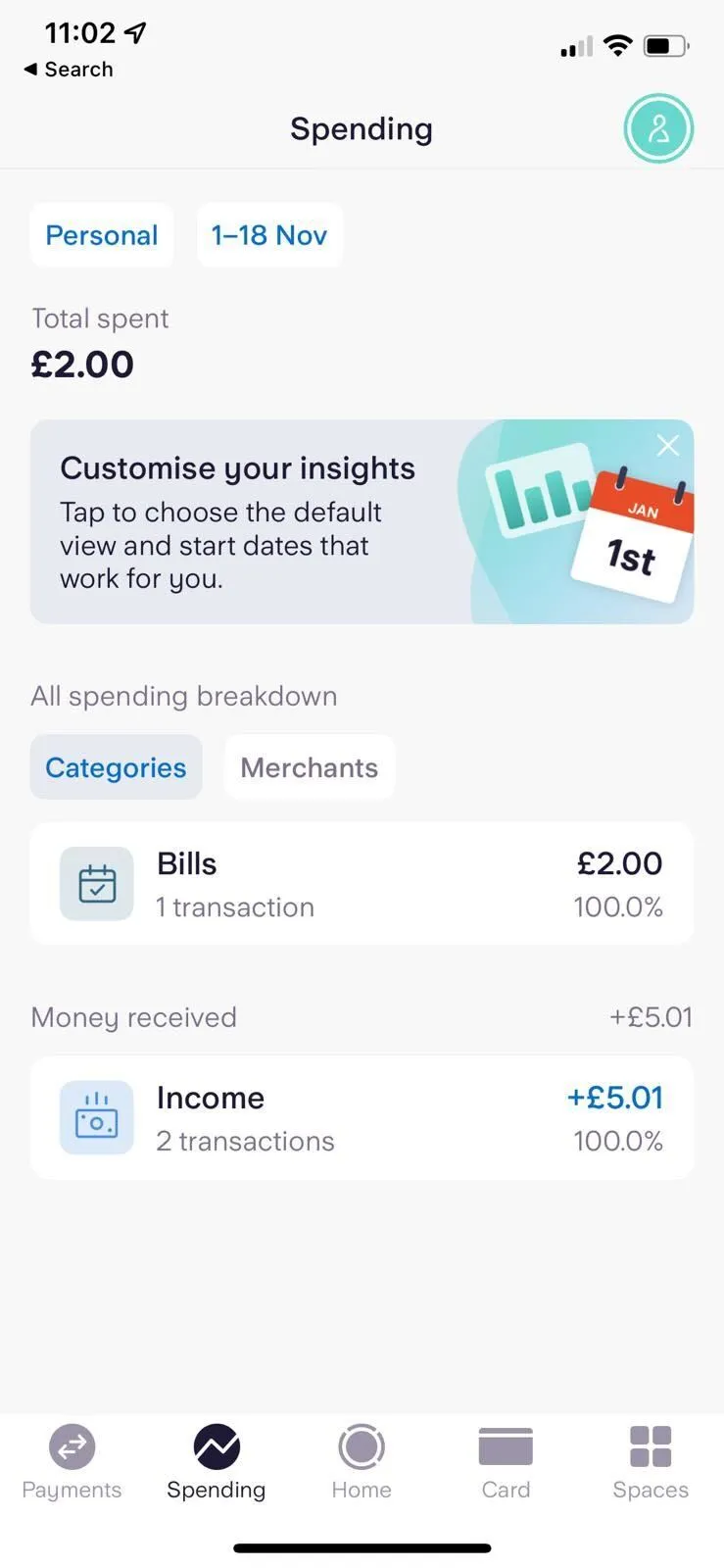The image size is (724, 1568).
Task: Go to the Payments tab
Action: coord(72,1462)
